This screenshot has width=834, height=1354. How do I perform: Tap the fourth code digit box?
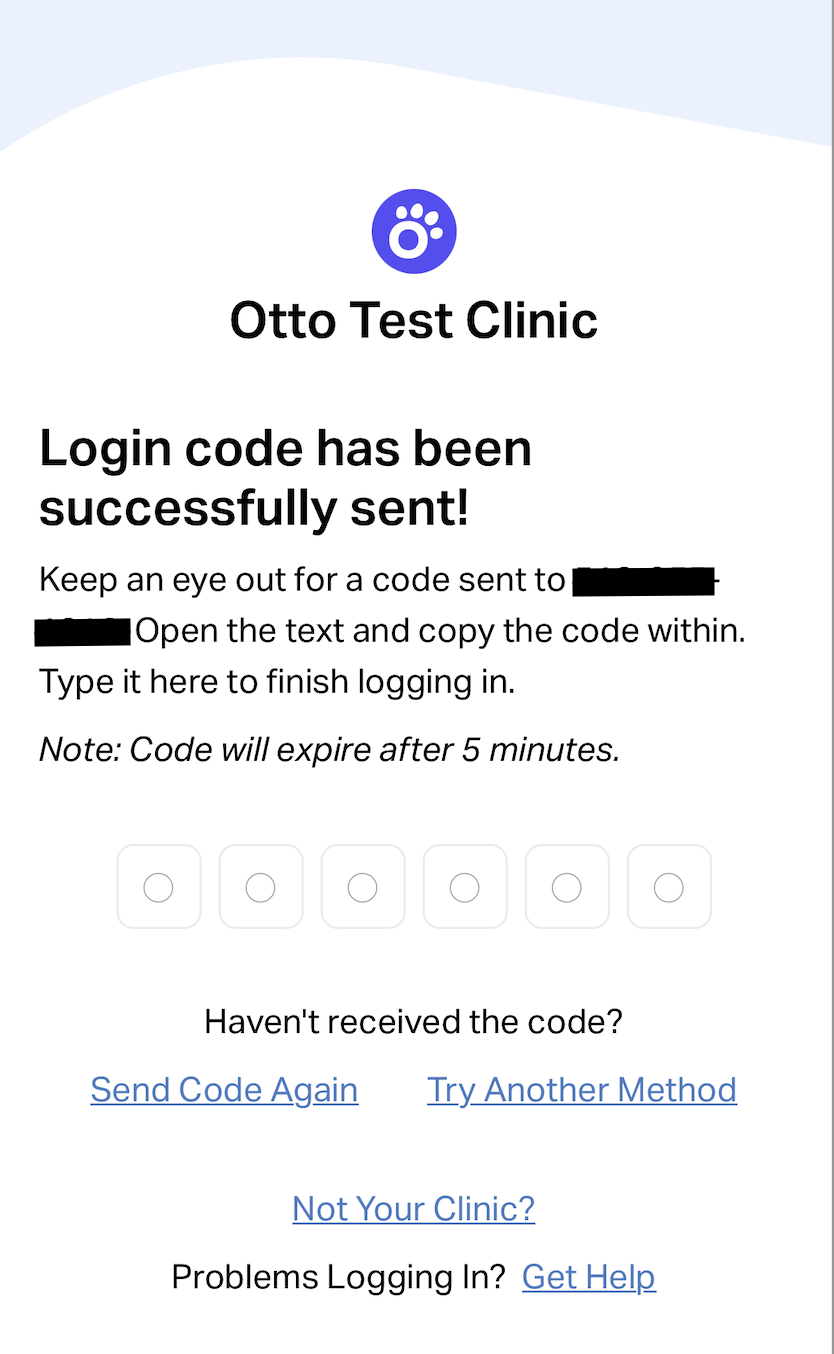point(465,887)
